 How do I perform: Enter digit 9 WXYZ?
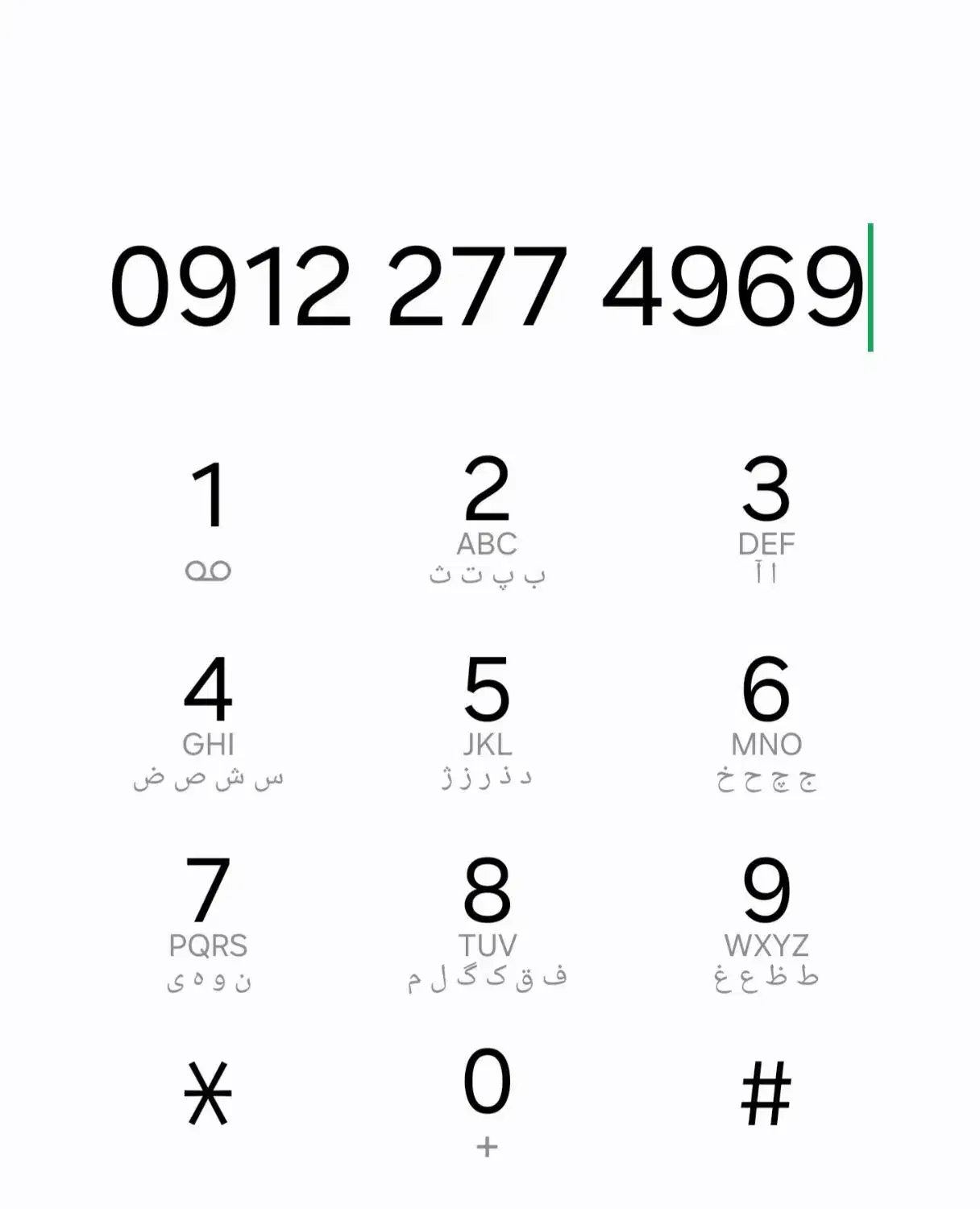pos(766,919)
